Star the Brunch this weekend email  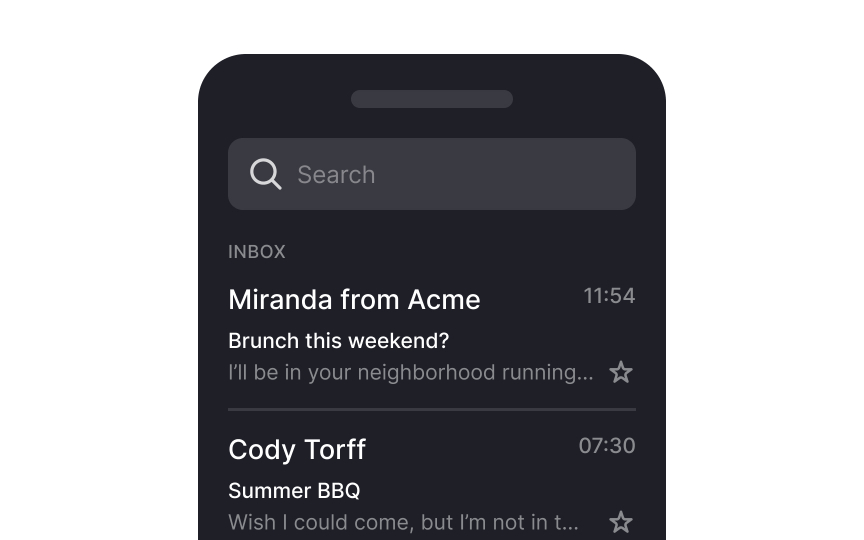click(621, 373)
